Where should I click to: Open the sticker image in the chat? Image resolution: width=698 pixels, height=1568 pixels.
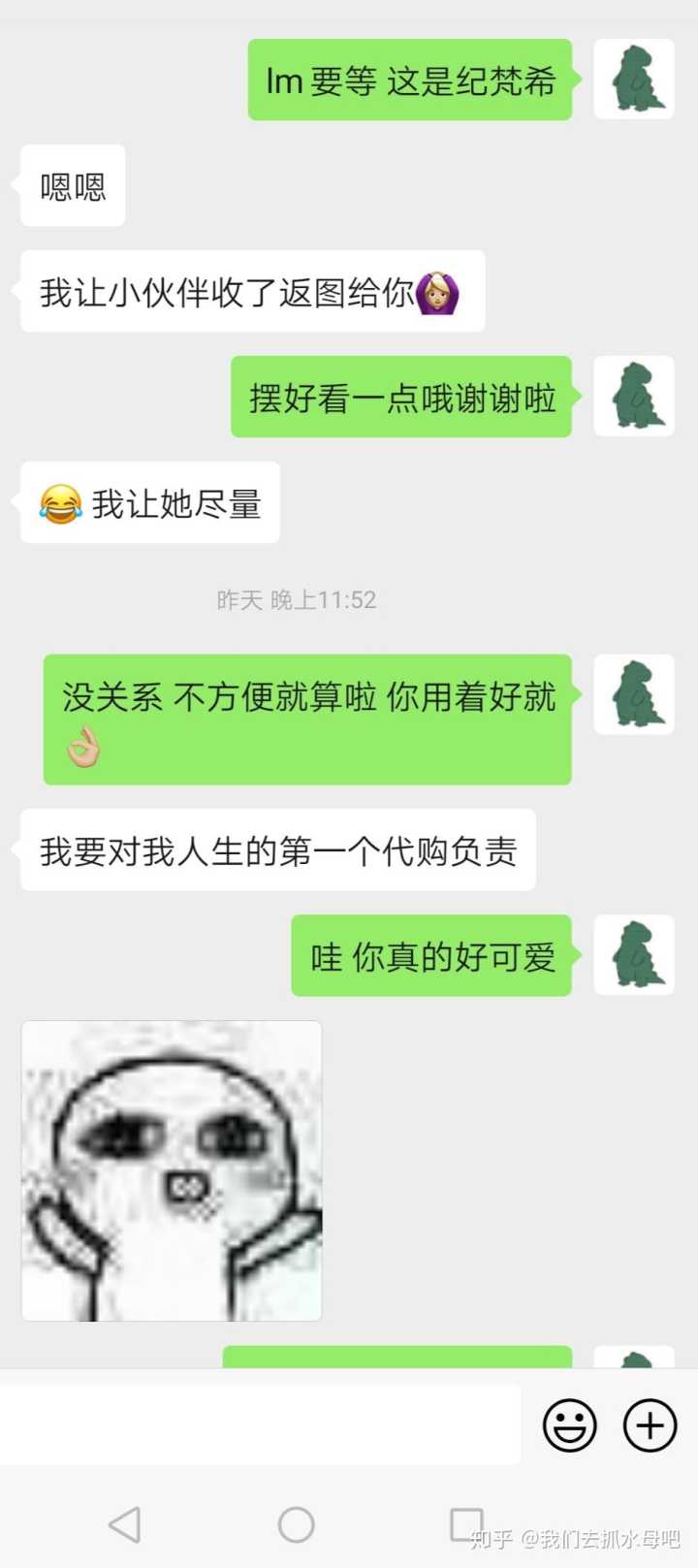(172, 1170)
